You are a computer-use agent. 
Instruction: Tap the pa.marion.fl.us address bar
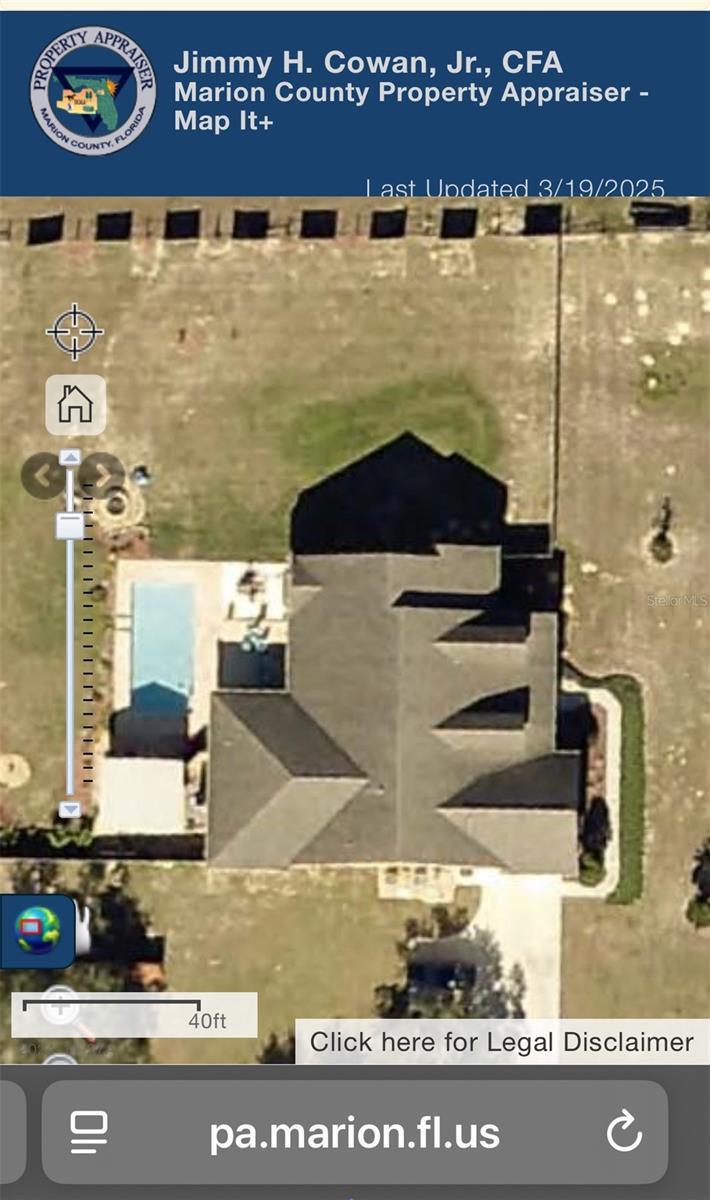point(354,1132)
